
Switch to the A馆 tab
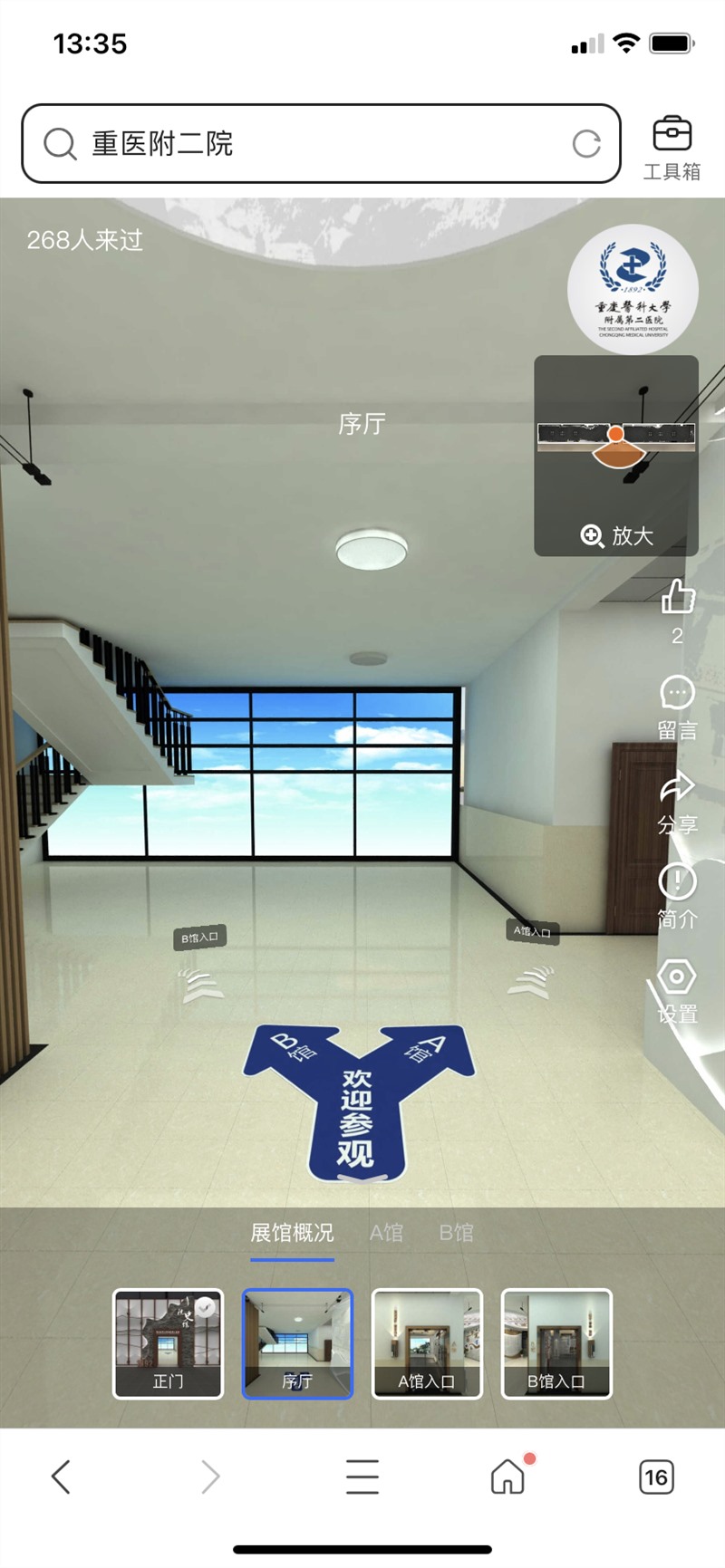386,1232
